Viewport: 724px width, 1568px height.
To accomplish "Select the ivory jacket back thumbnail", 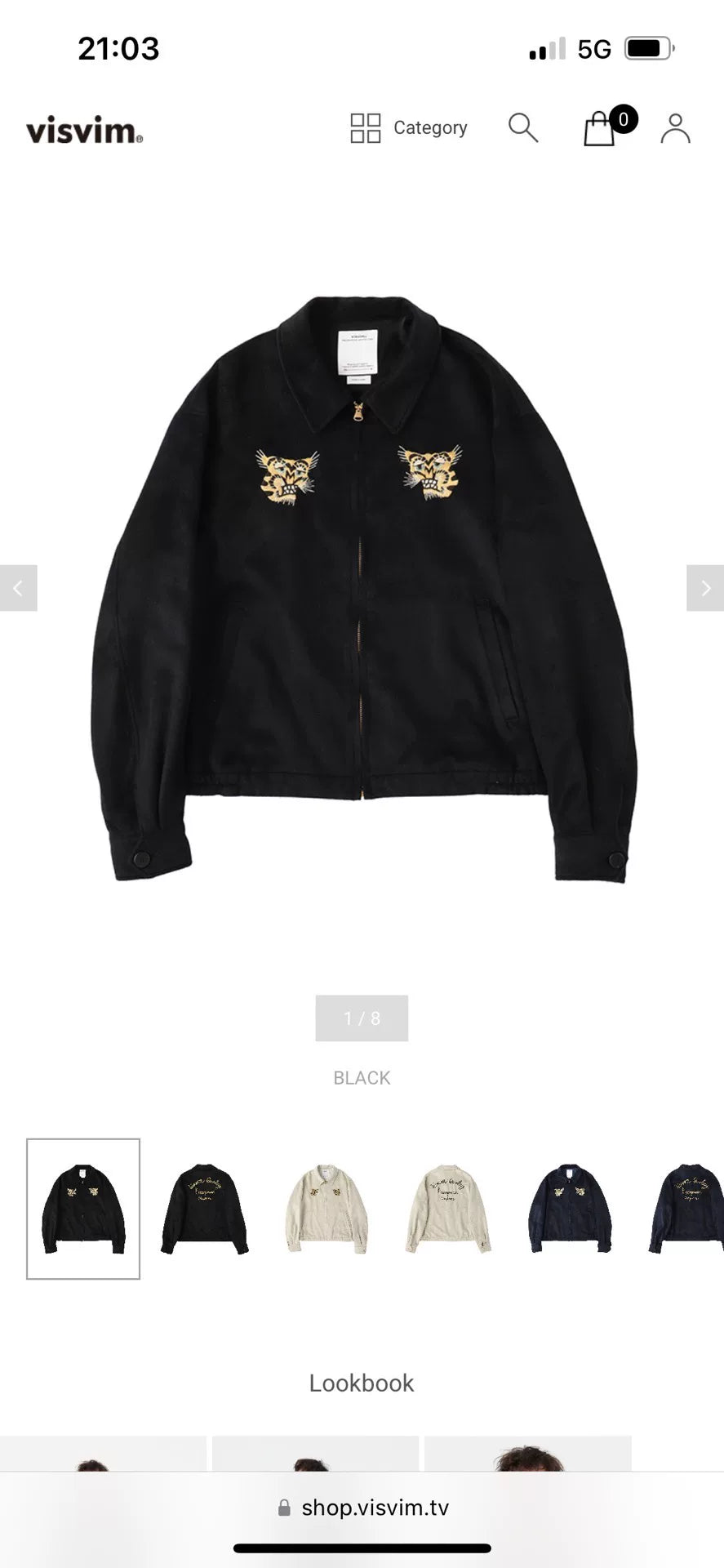I will [447, 1209].
